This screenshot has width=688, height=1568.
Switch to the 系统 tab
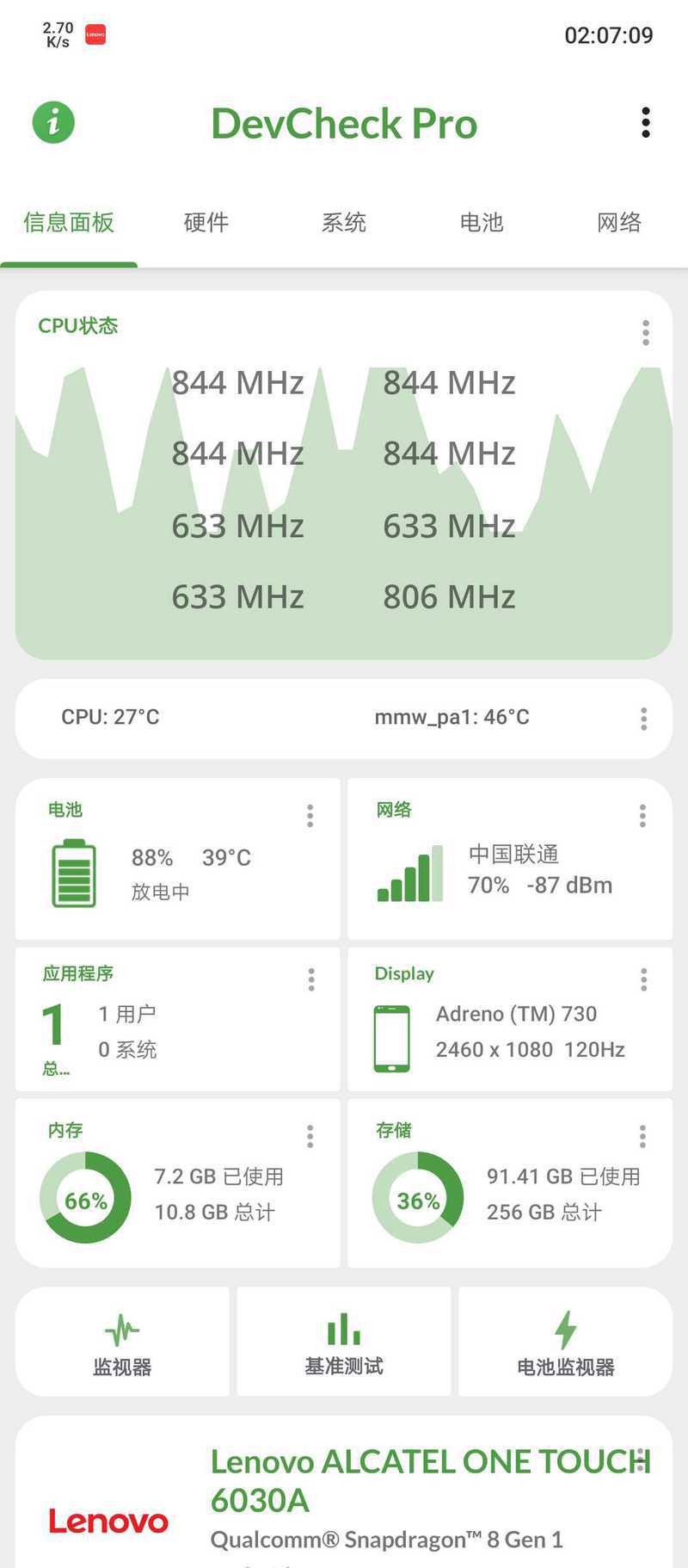(x=344, y=222)
